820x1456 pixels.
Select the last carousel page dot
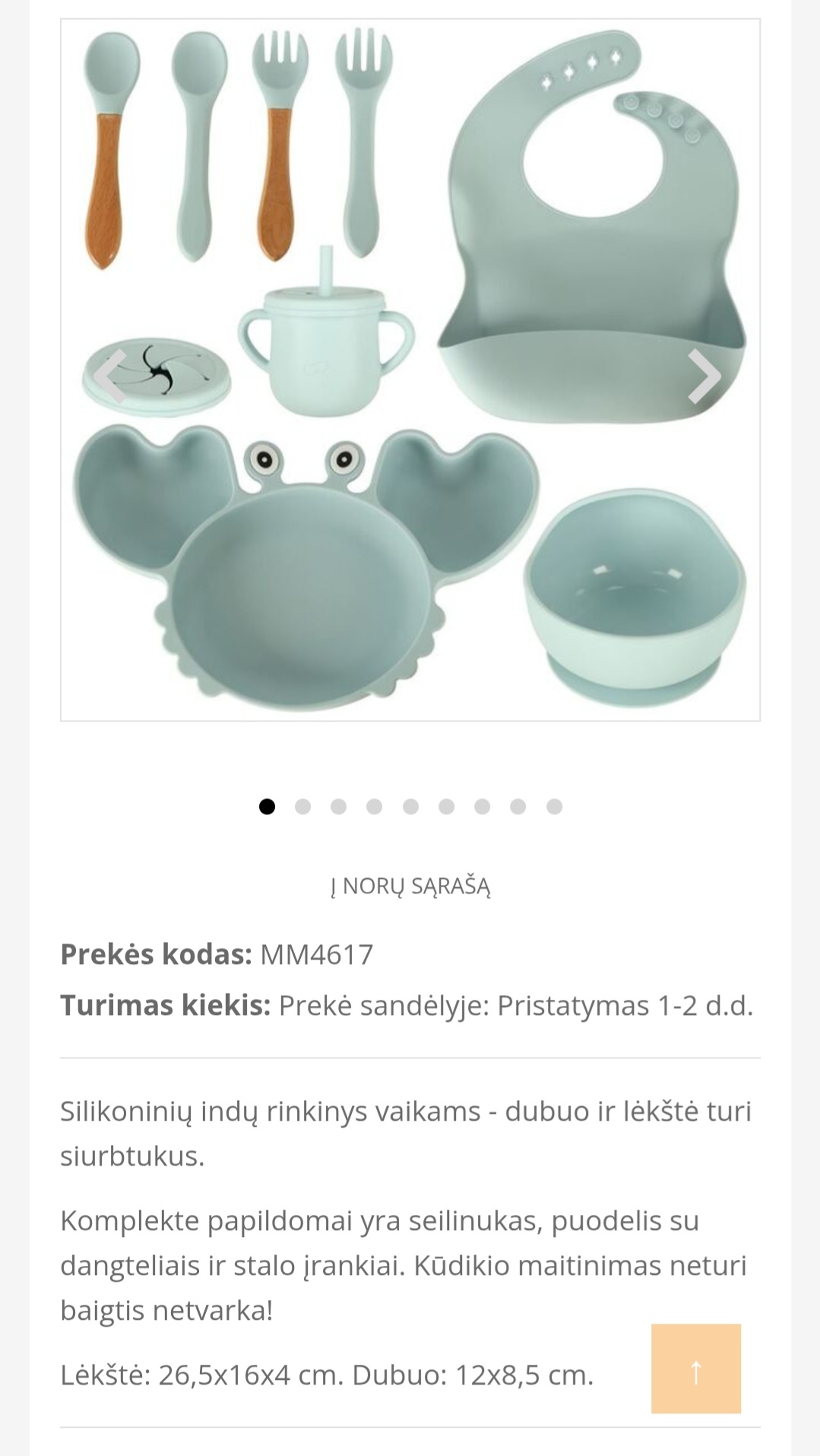point(554,807)
